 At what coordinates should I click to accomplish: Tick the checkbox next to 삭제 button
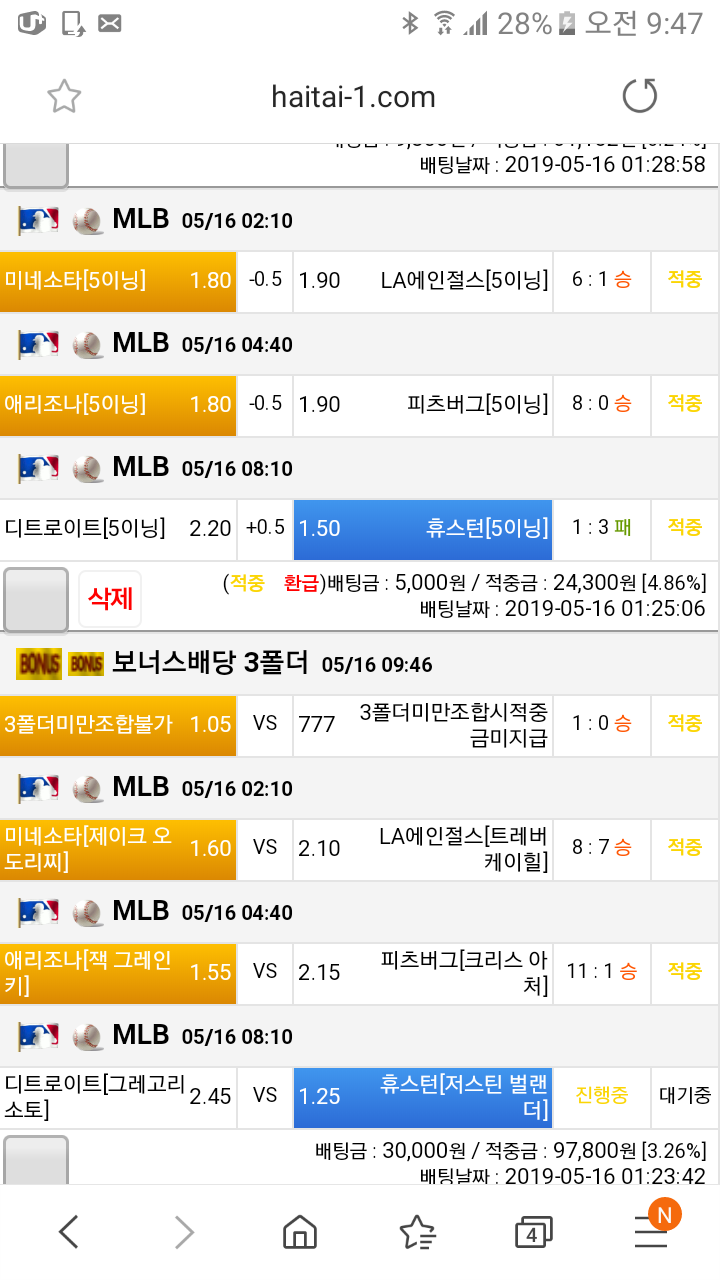[36, 600]
